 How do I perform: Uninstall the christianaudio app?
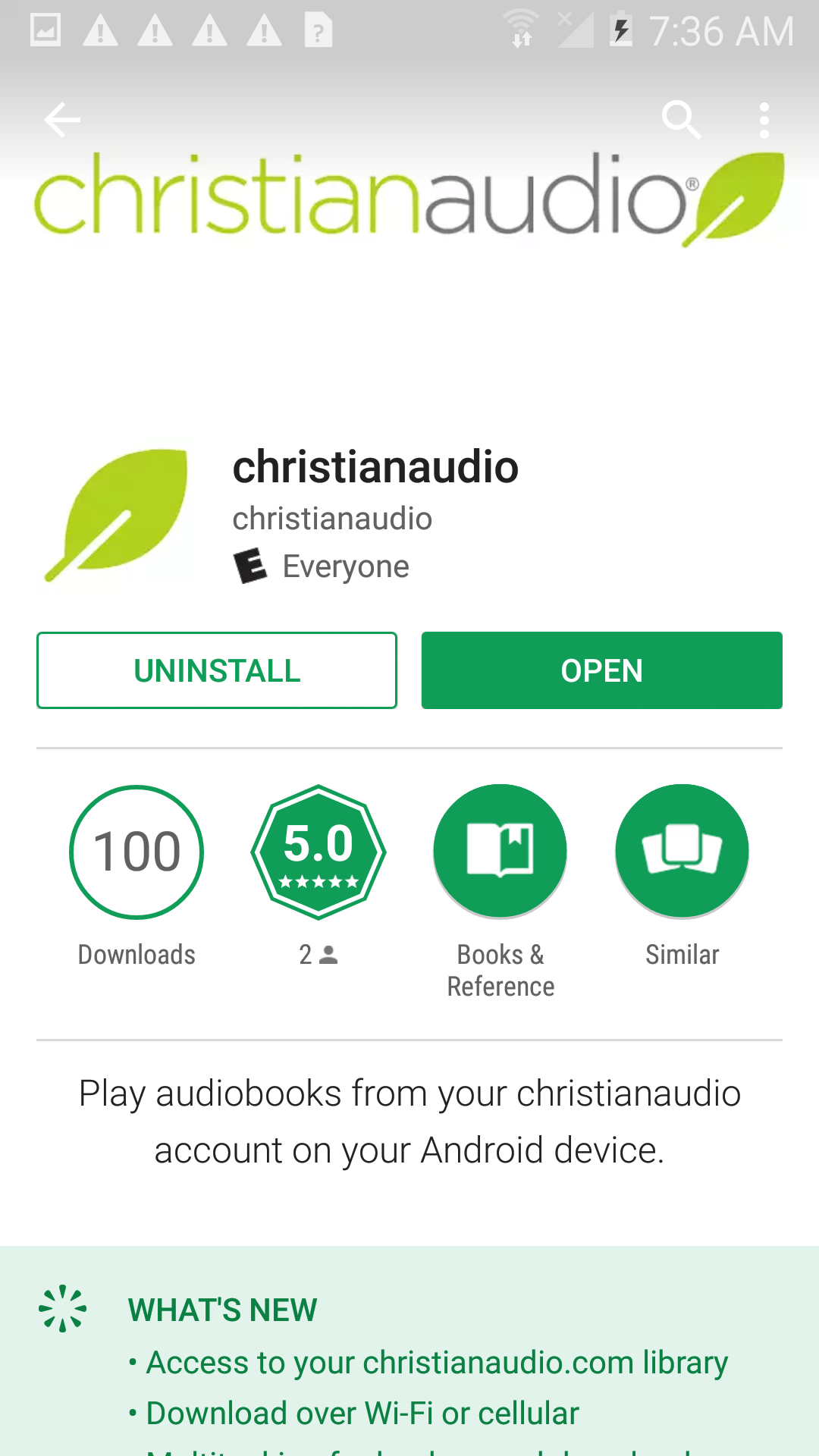(217, 670)
